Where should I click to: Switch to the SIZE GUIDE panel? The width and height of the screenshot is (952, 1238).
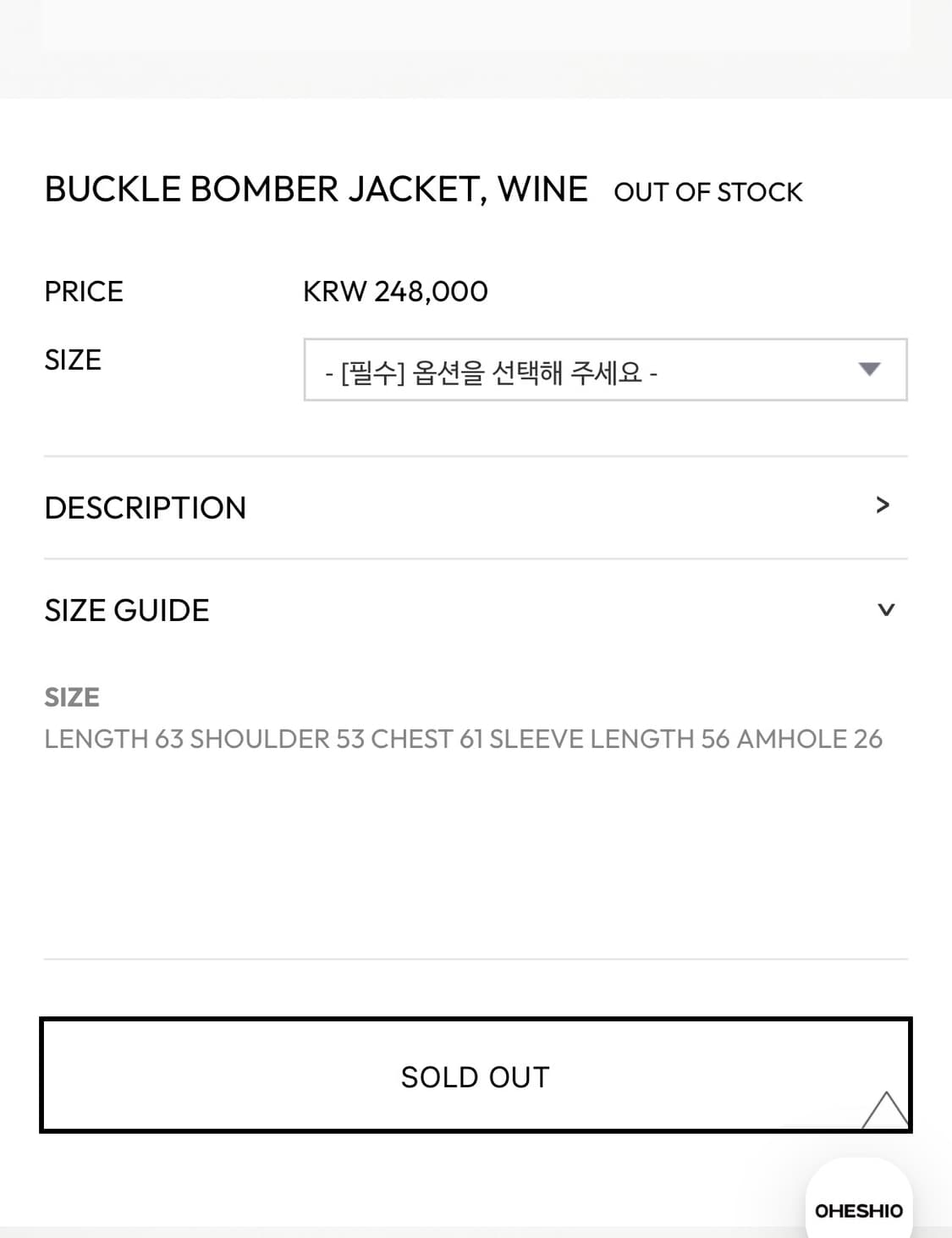(x=126, y=608)
